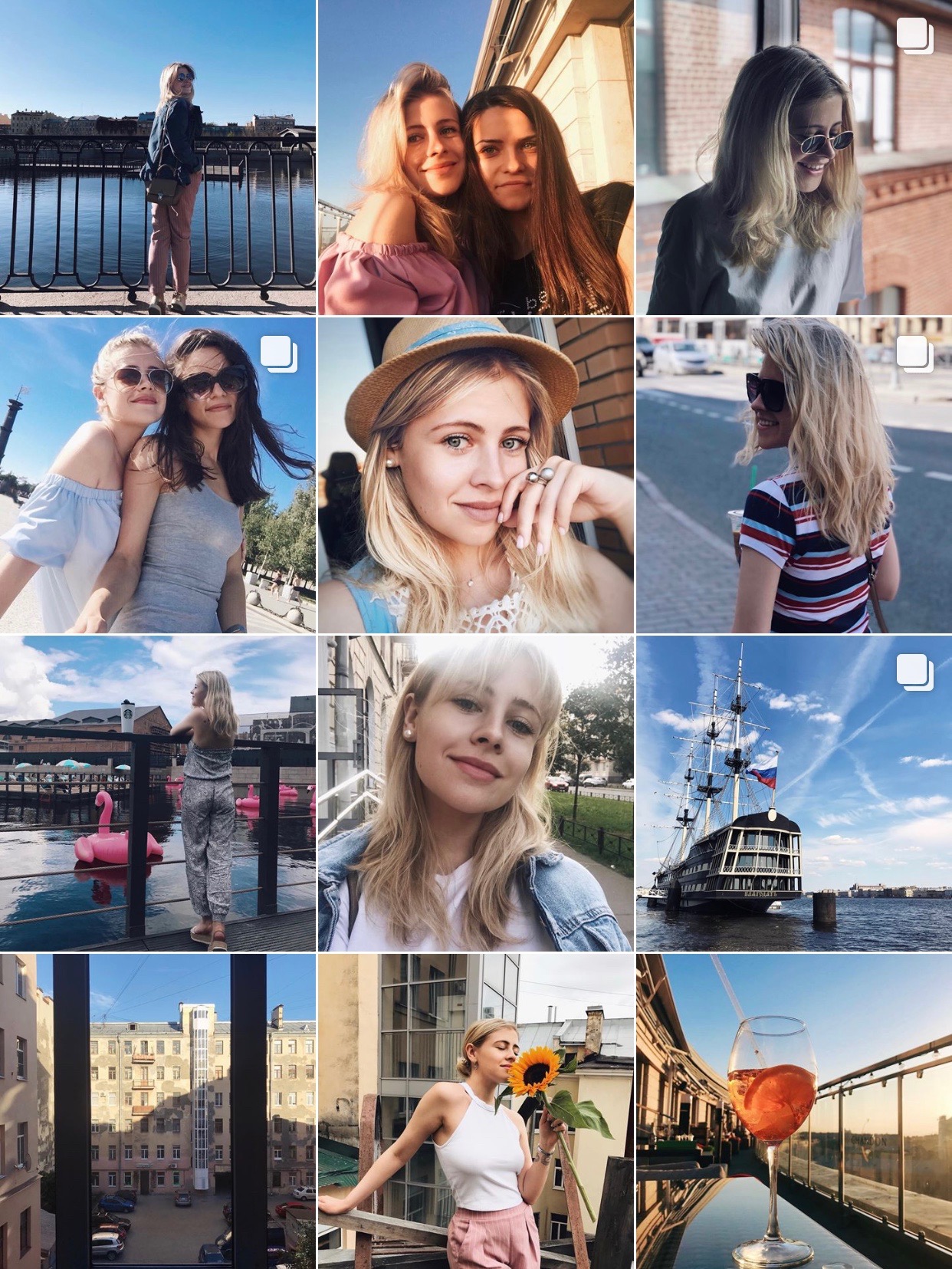Screen dimensions: 952x1269
Task: Open the spritz glass on terrace photo
Action: (793, 1111)
